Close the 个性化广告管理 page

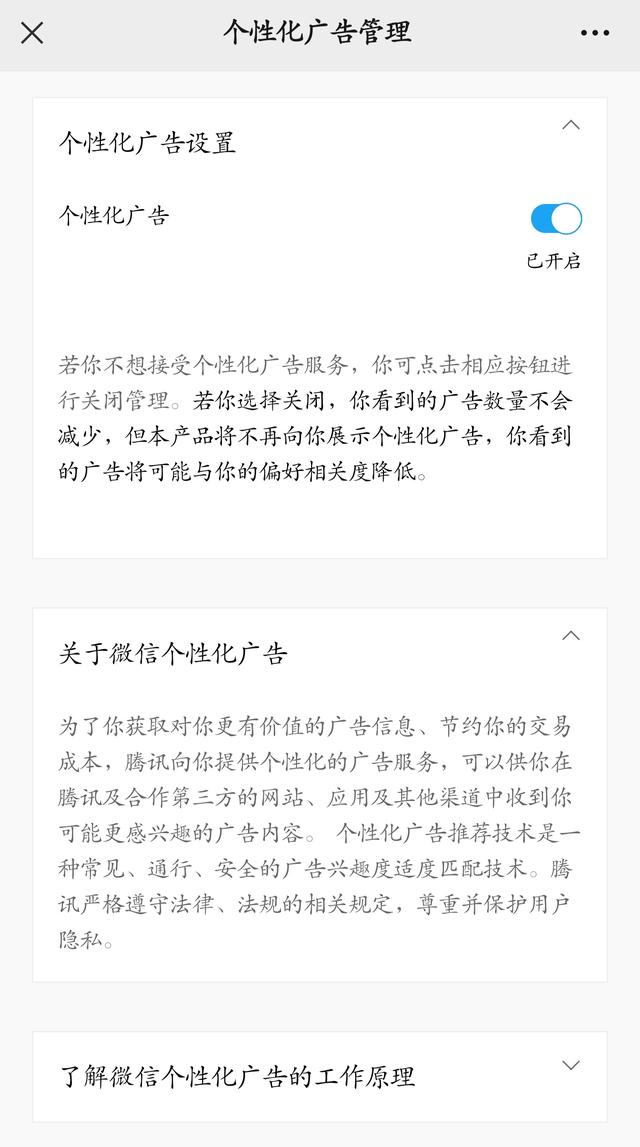click(32, 33)
